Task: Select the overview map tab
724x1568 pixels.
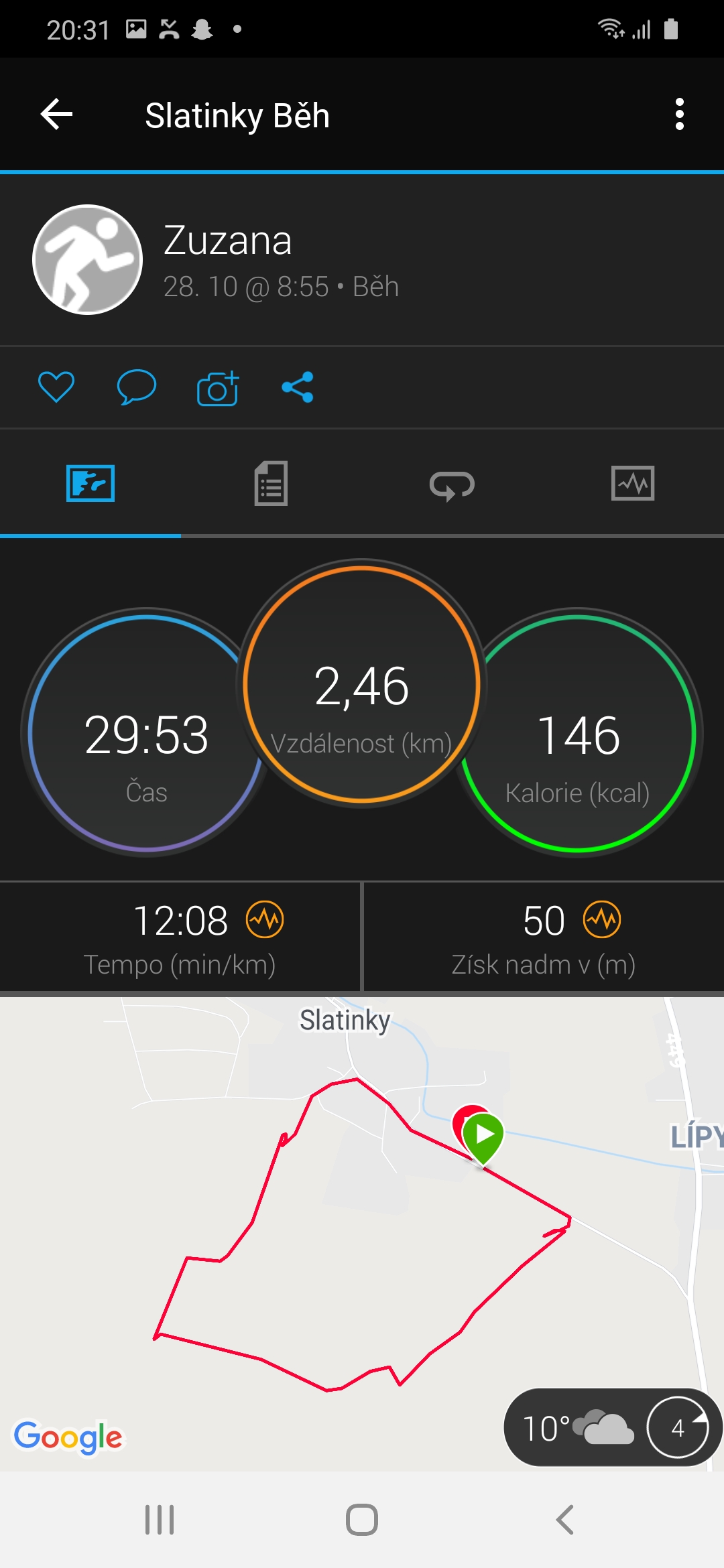Action: [90, 483]
